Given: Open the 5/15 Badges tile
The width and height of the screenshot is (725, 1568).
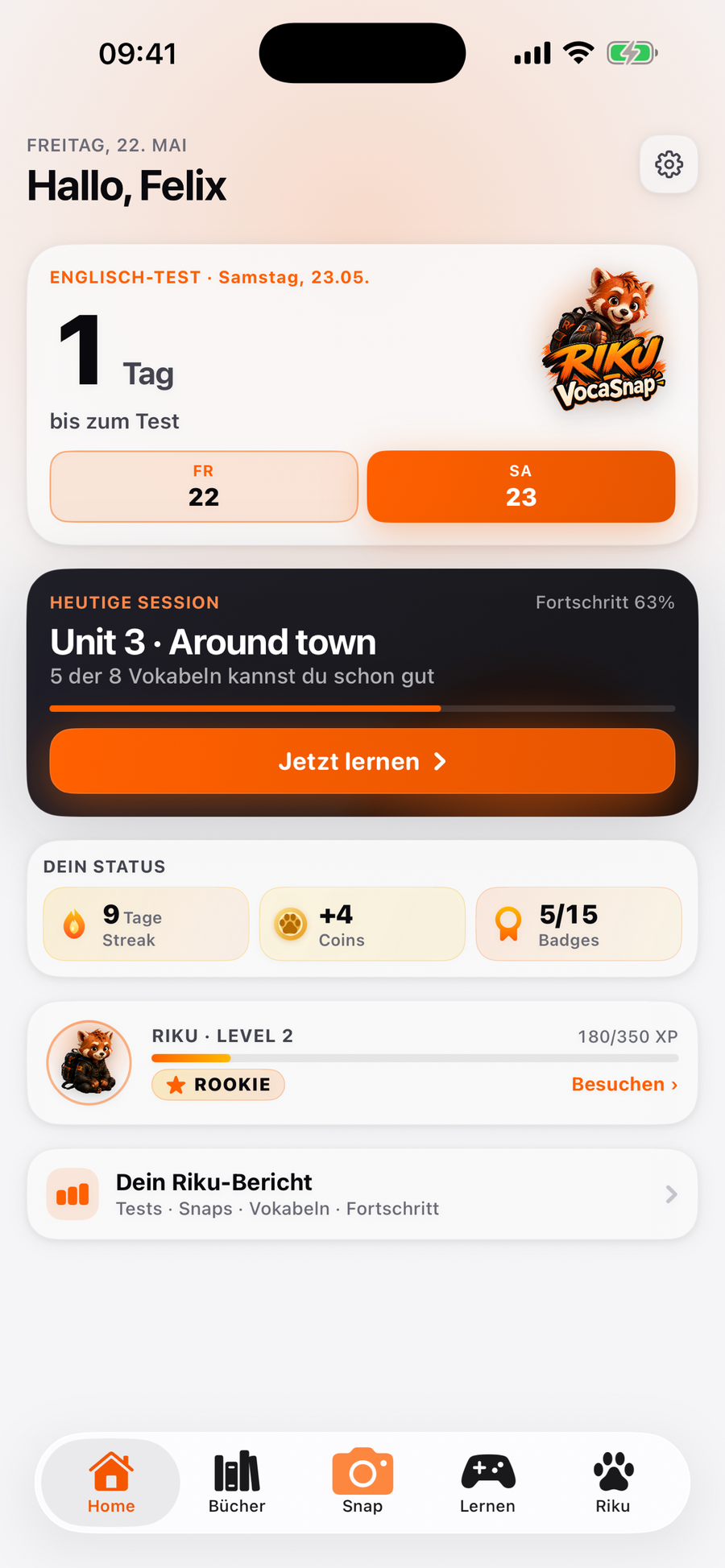Looking at the screenshot, I should coord(578,924).
